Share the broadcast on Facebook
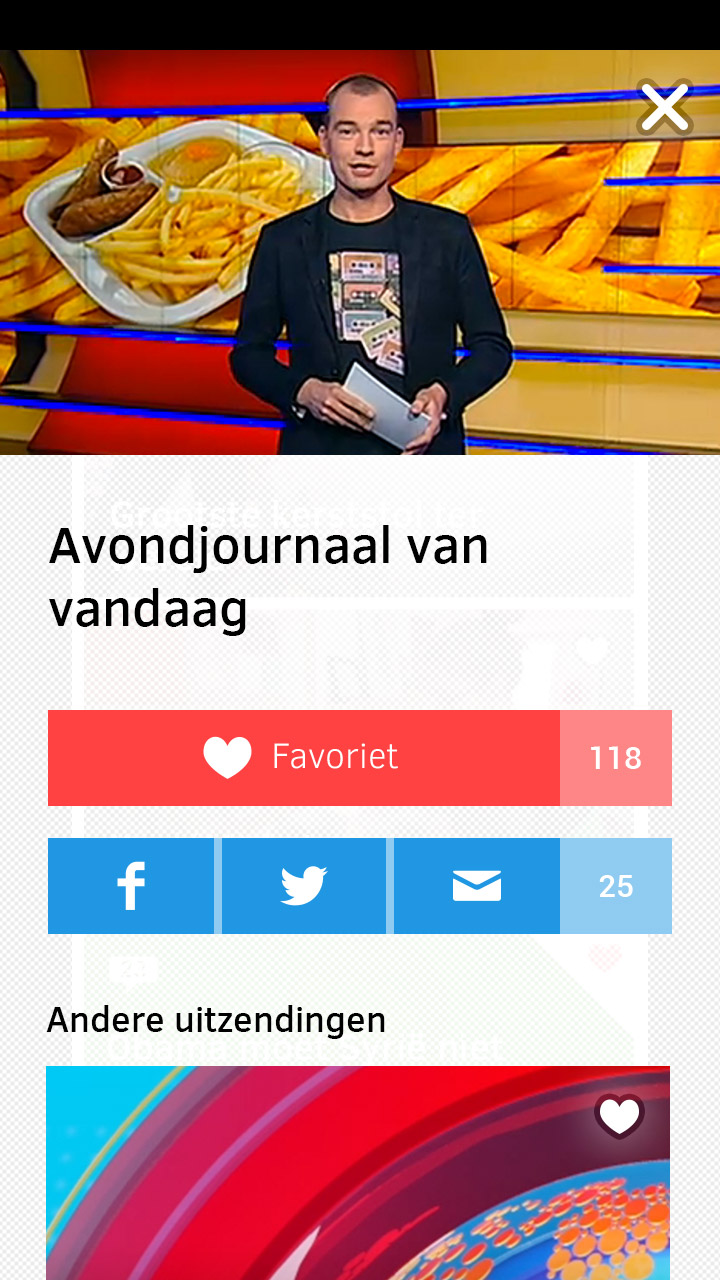 coord(131,886)
